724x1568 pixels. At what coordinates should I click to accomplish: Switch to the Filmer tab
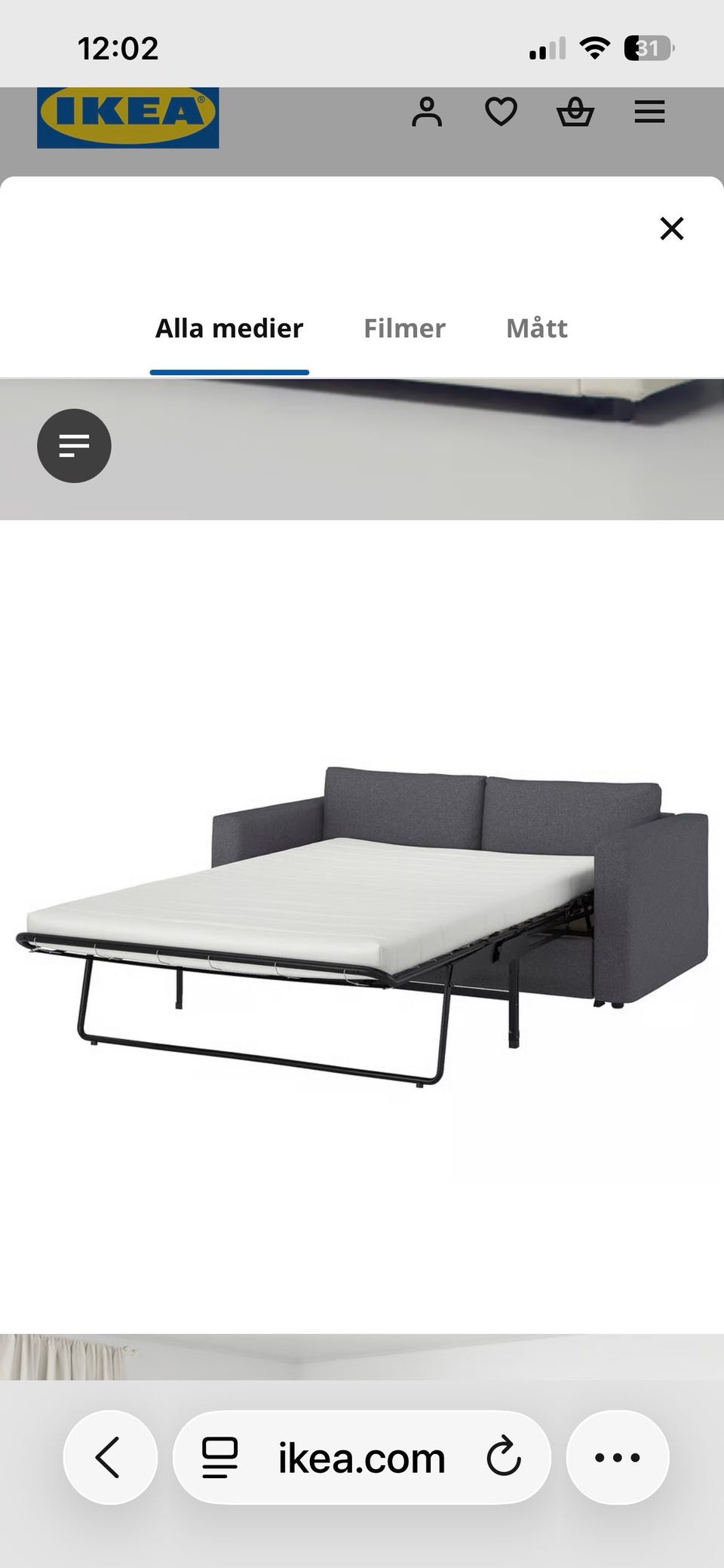(x=404, y=328)
